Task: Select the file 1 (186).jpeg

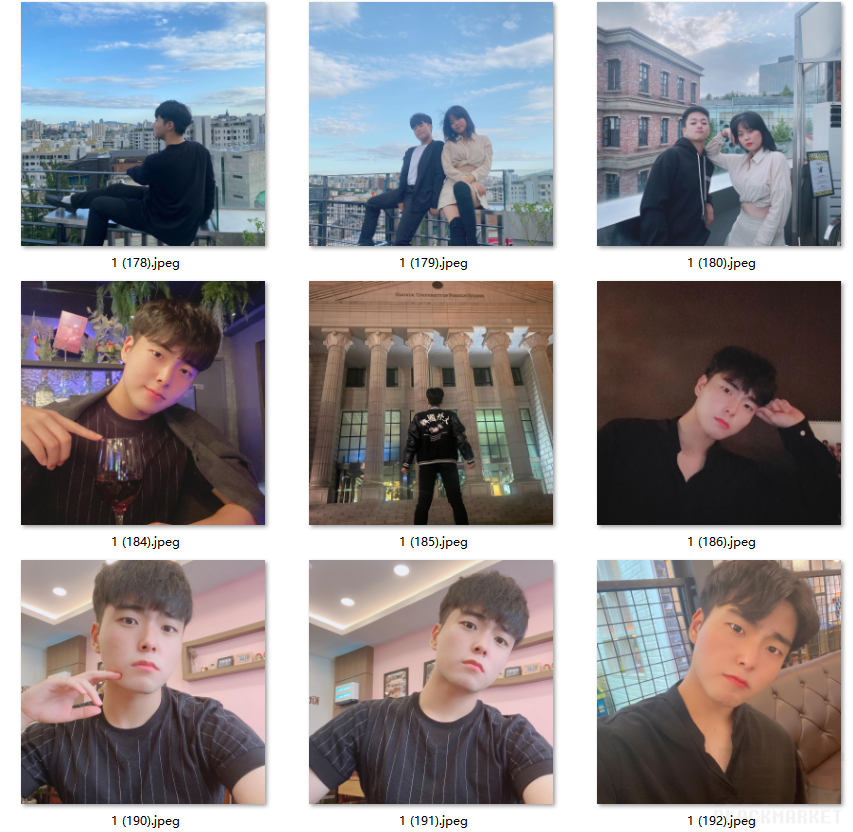Action: click(719, 403)
